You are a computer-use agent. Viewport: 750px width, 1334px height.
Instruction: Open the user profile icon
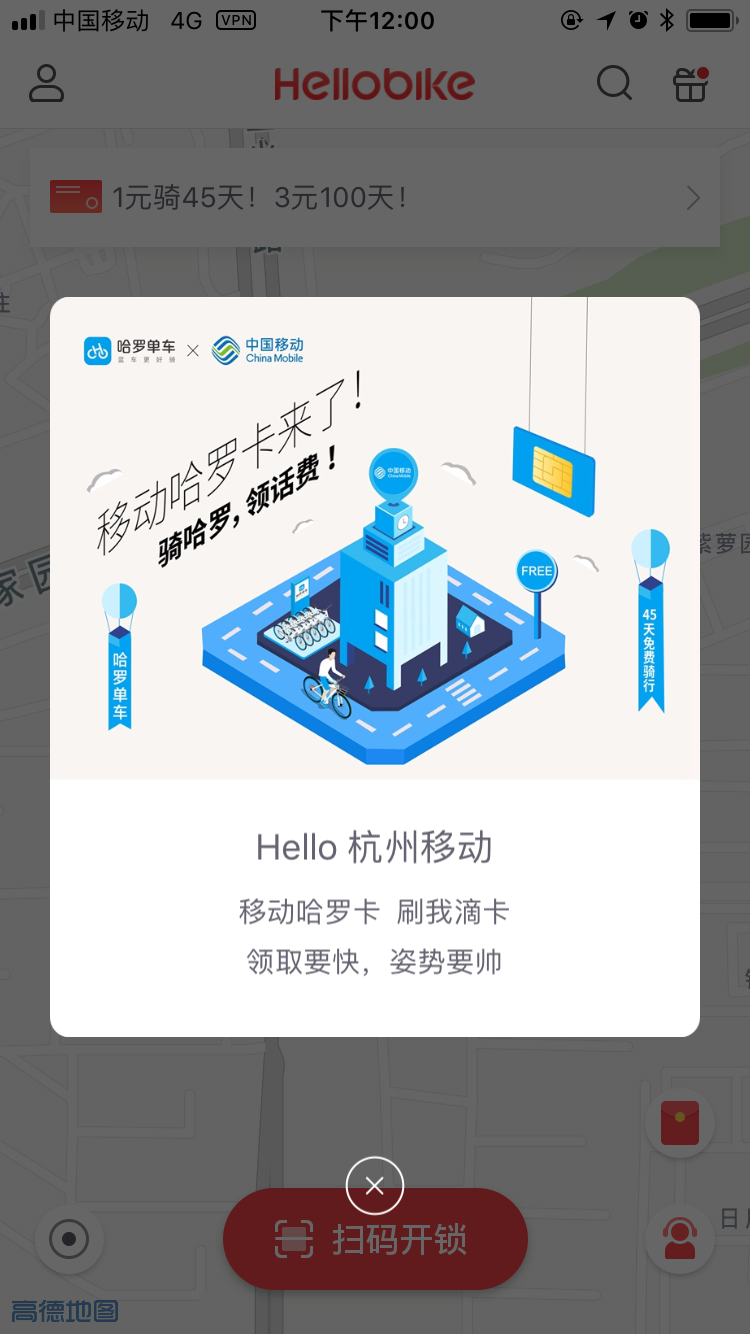point(46,84)
